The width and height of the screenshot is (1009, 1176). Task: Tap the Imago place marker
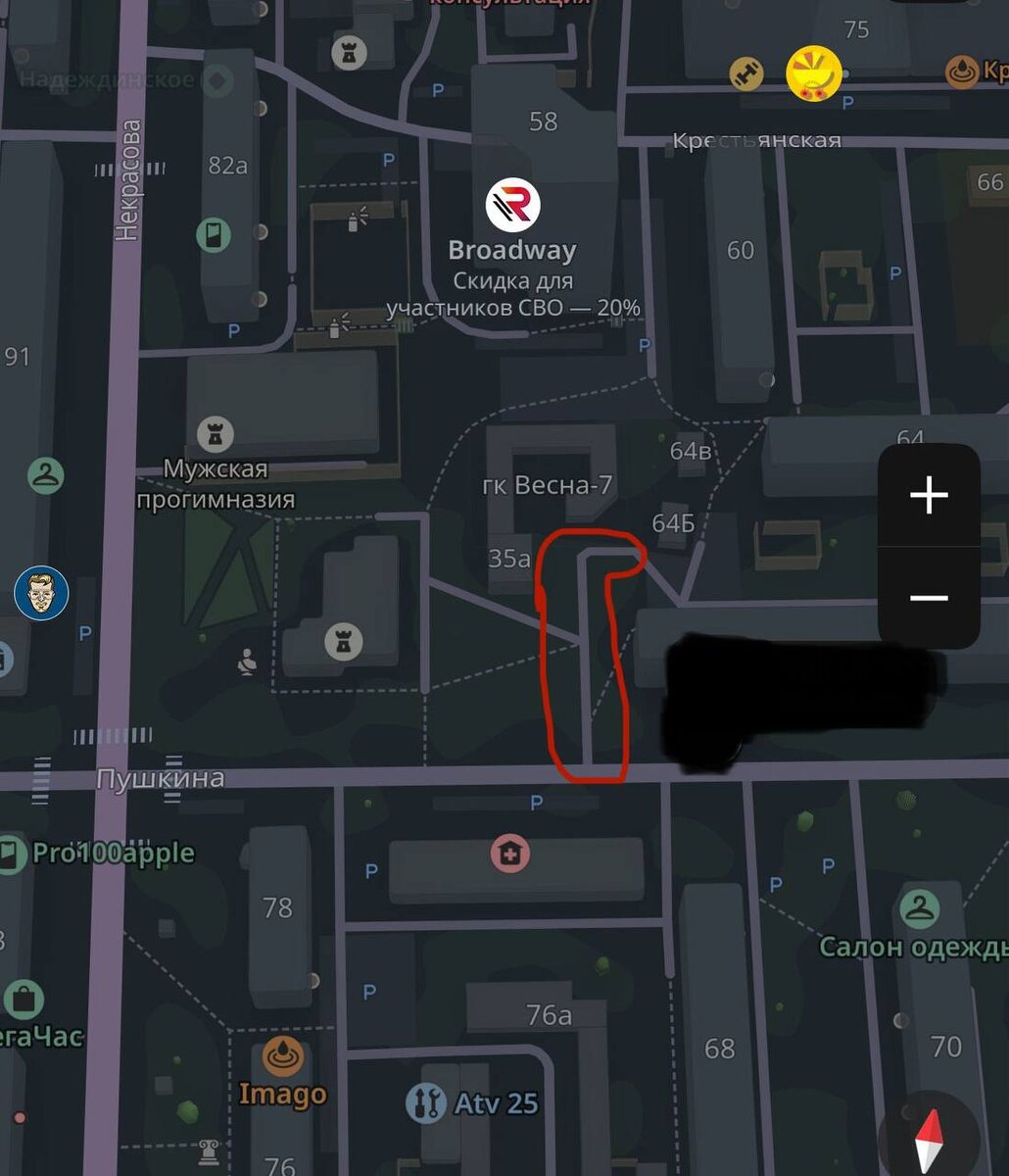[x=282, y=1057]
